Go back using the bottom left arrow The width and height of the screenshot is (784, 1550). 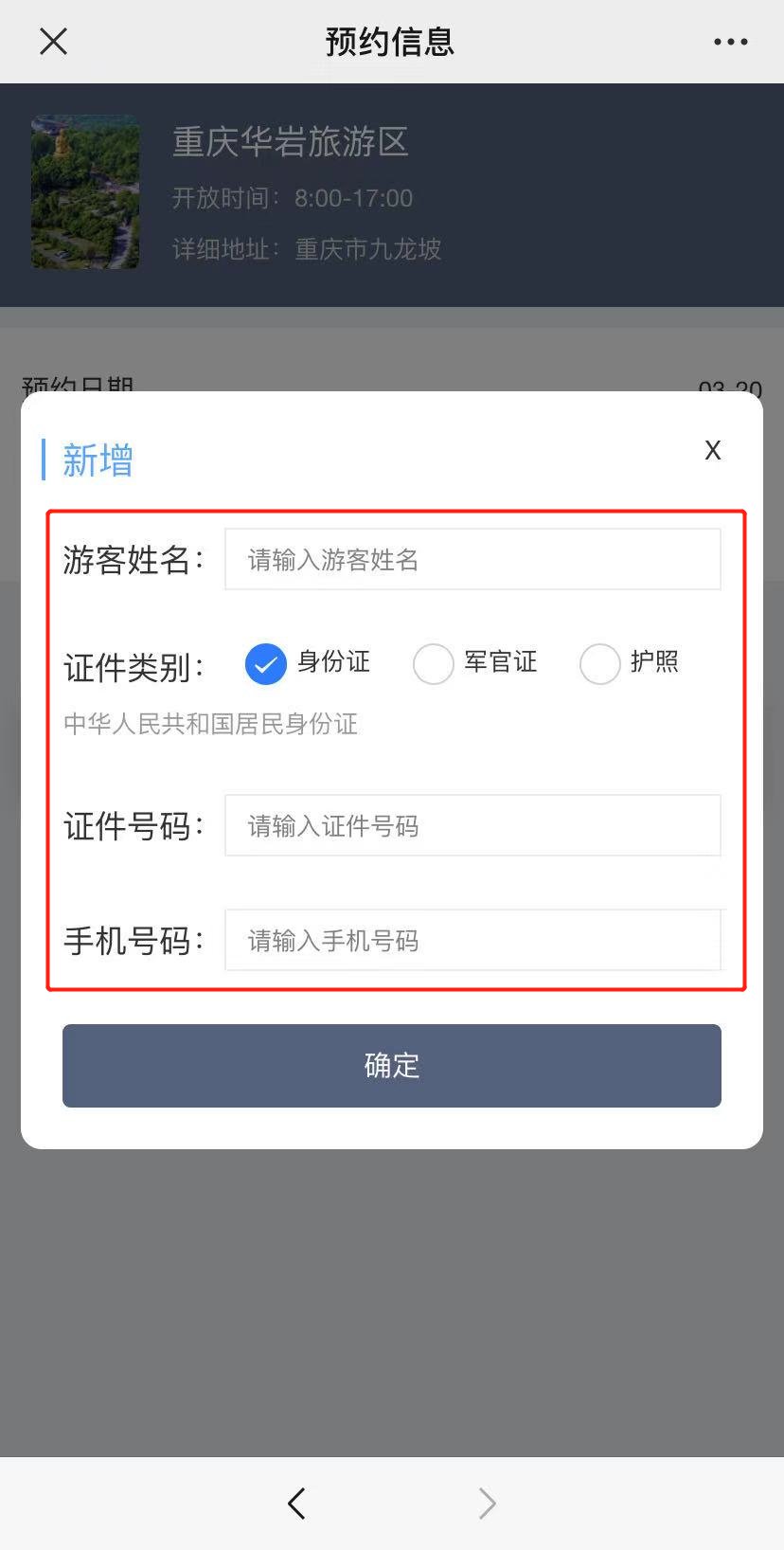point(296,1503)
